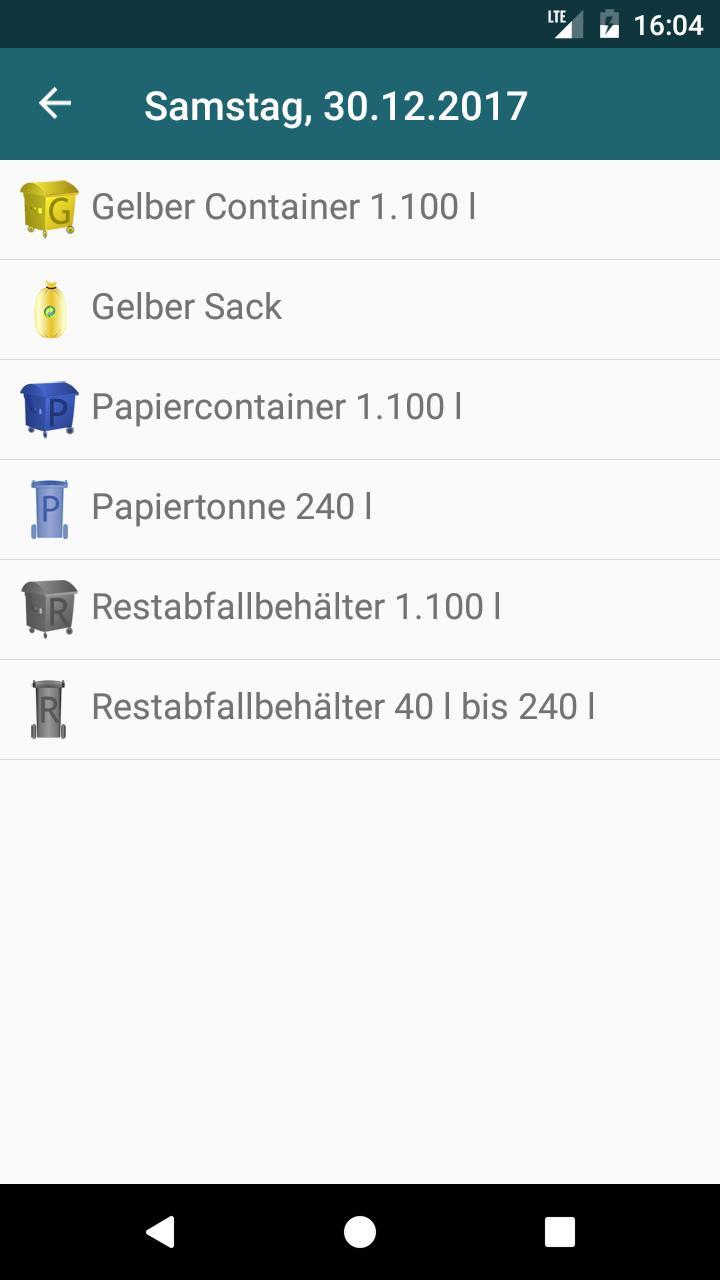Select the Papiertonne 240 l list entry
The width and height of the screenshot is (720, 1280).
360,507
